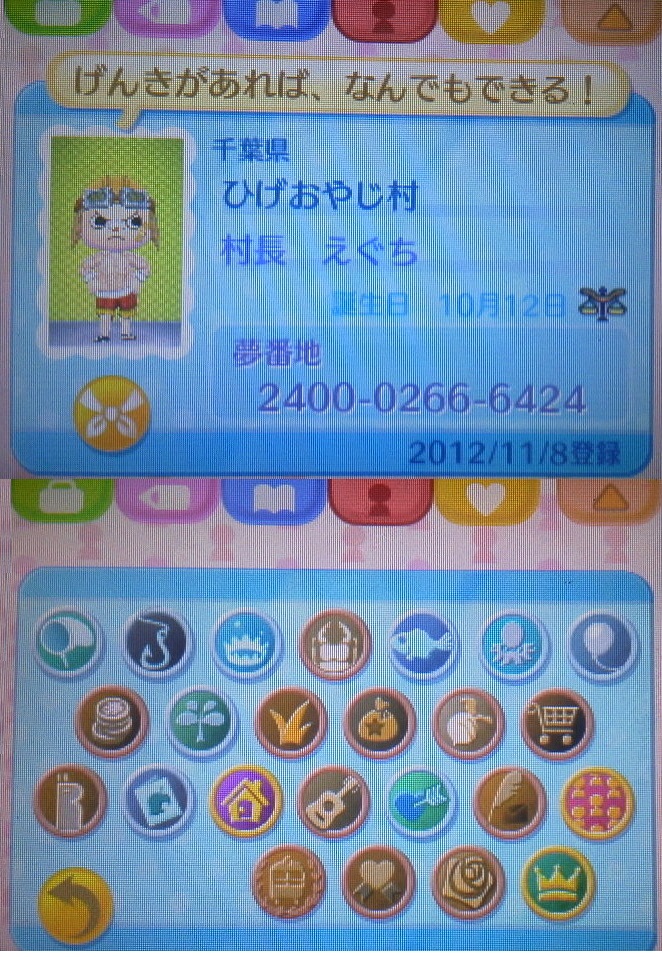Select the bell bag badge
Image resolution: width=662 pixels, height=957 pixels.
click(x=379, y=722)
